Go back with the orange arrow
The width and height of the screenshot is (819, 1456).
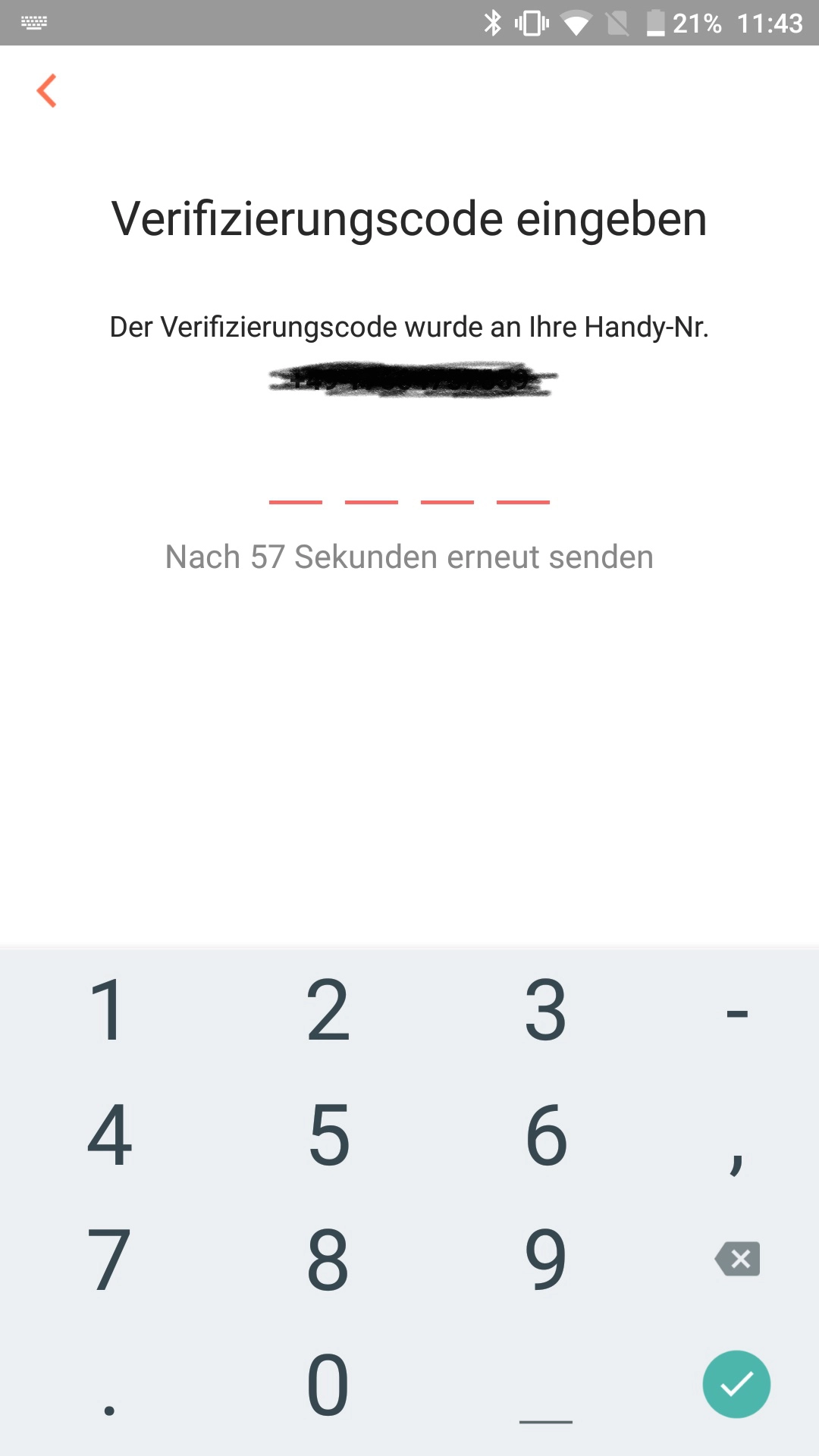pos(47,91)
